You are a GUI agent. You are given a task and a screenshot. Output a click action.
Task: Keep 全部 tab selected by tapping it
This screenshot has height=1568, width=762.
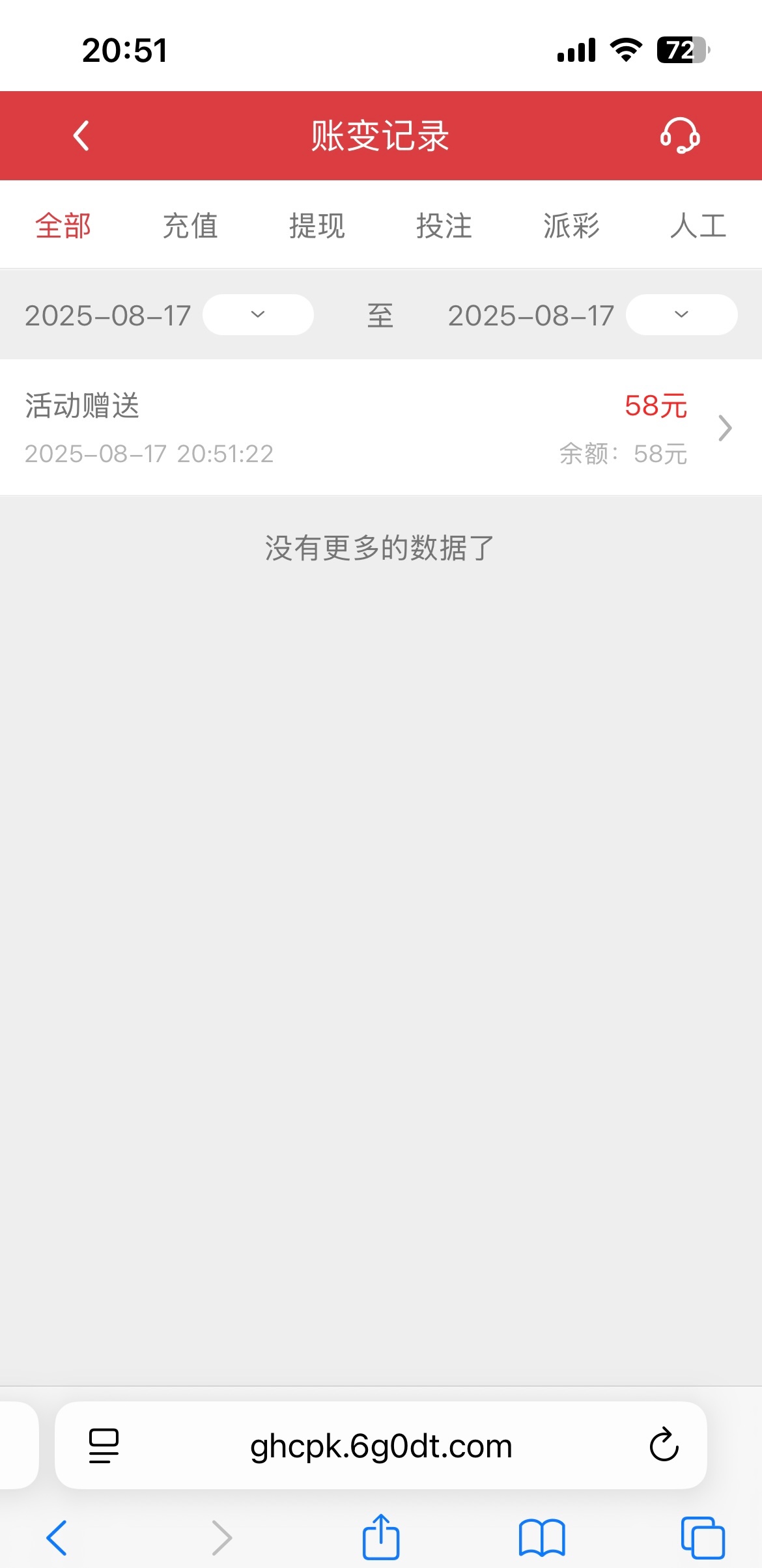(64, 226)
